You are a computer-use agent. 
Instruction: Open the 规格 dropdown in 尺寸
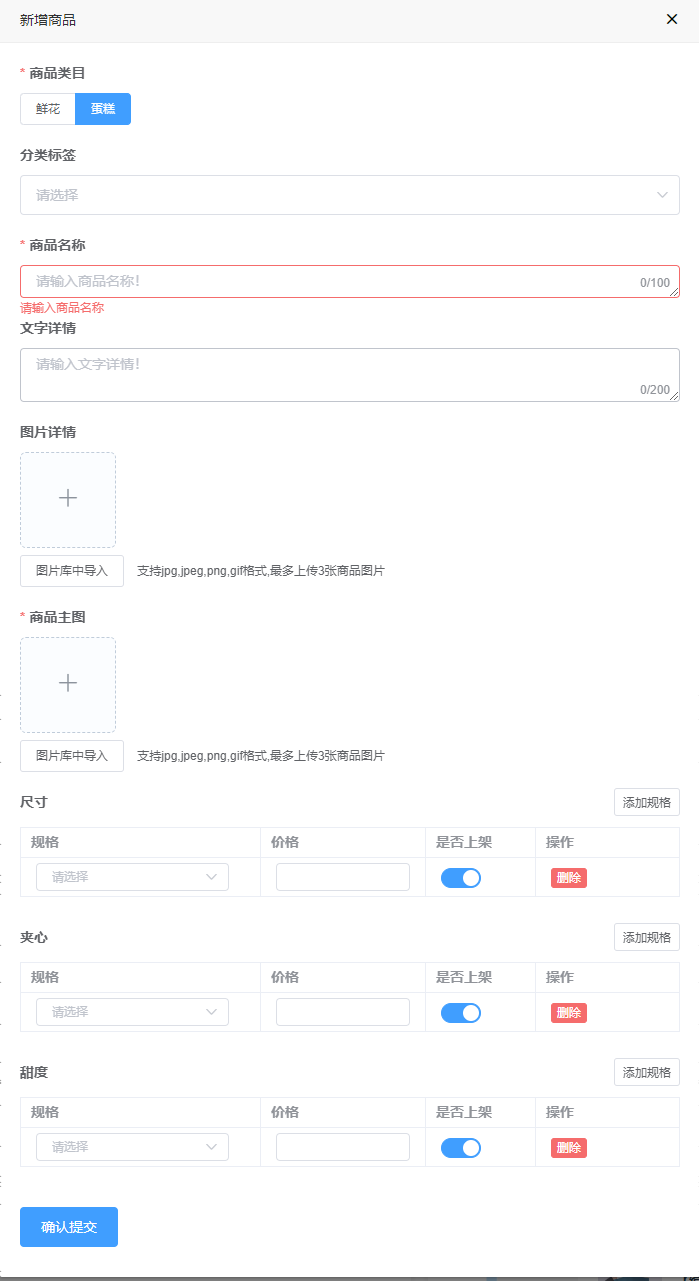132,877
